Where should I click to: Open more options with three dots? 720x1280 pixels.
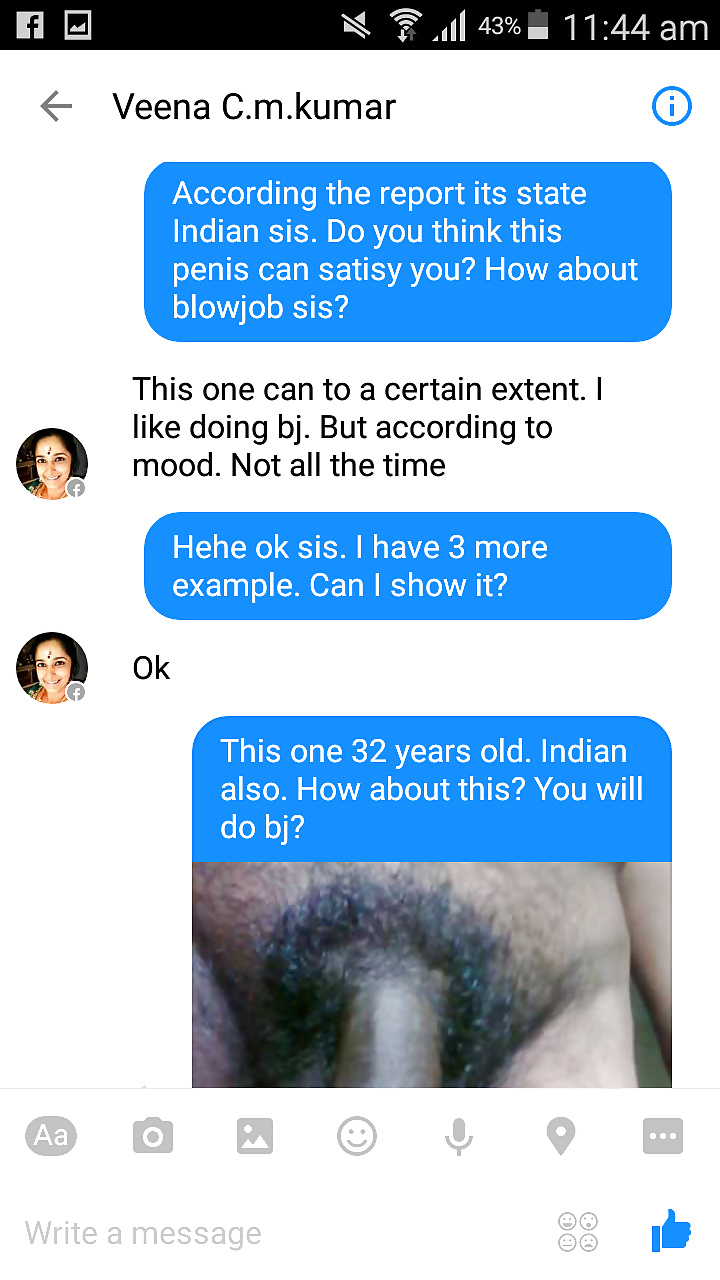pos(663,1136)
